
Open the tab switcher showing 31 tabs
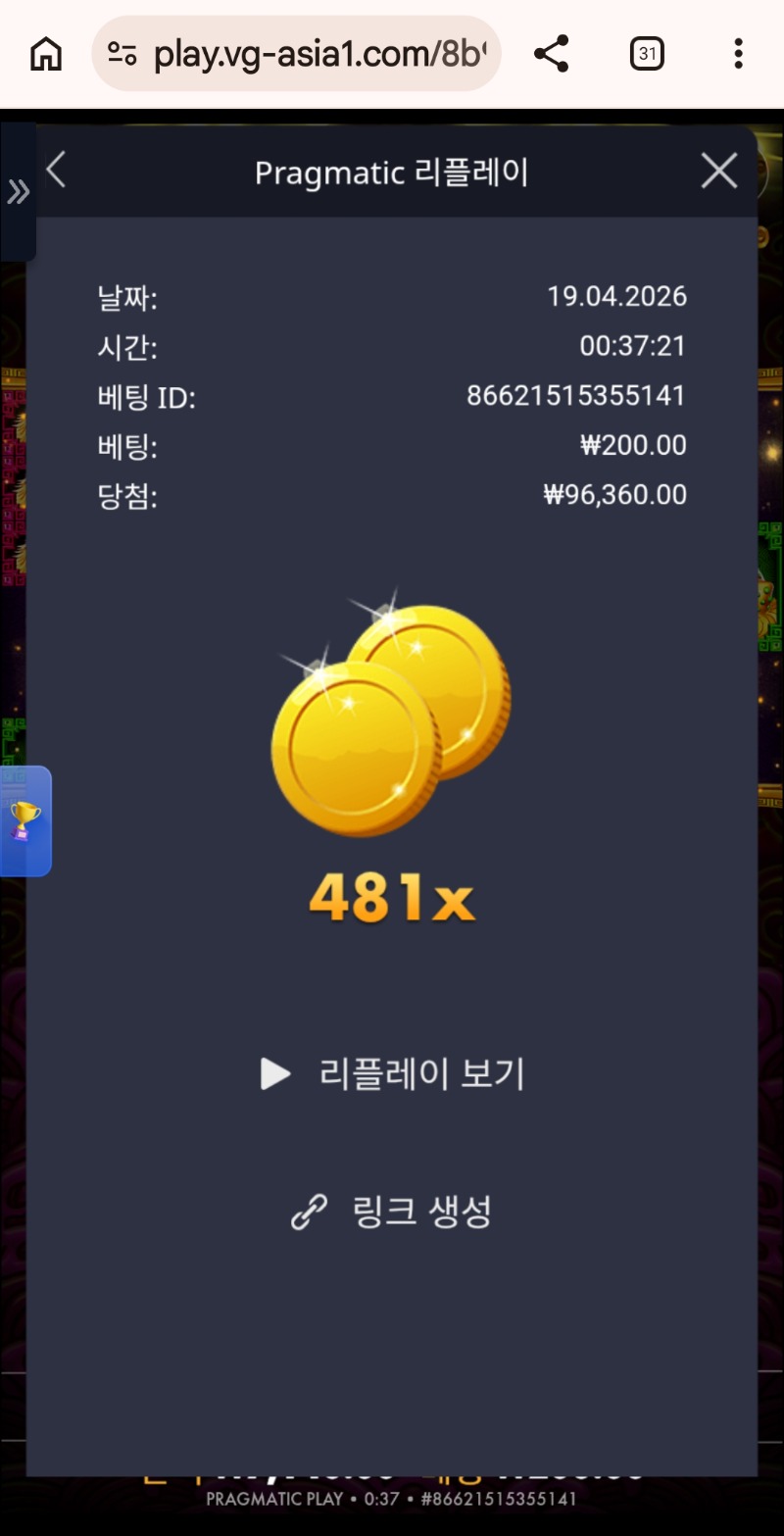(x=647, y=54)
